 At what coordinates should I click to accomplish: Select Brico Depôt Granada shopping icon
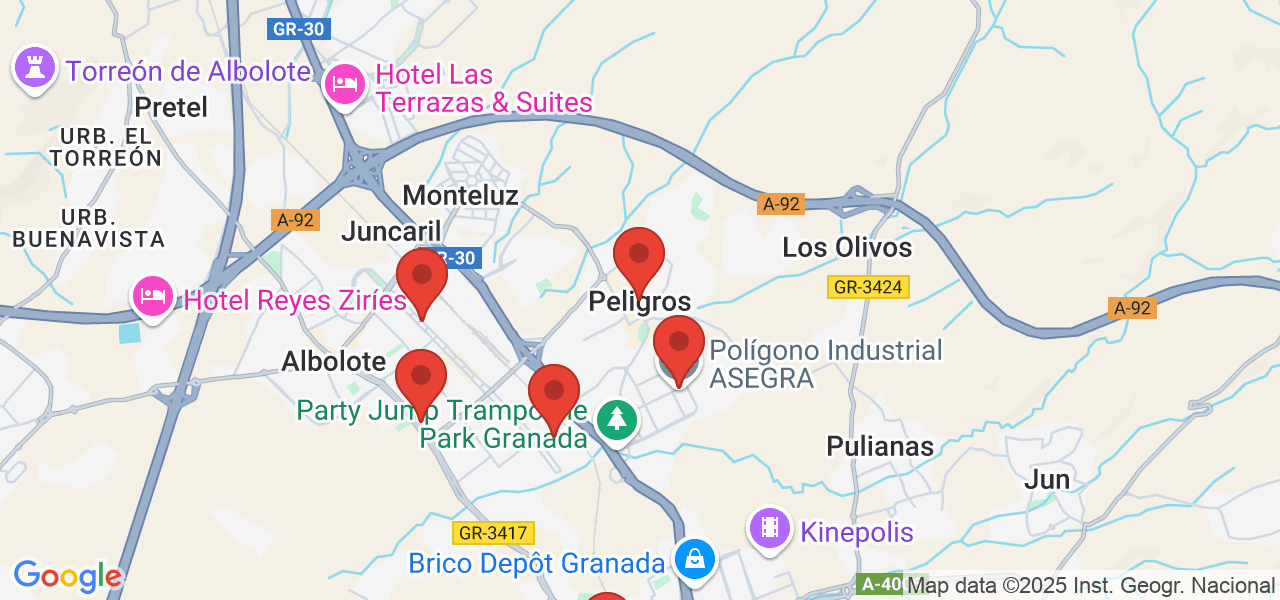(x=693, y=559)
